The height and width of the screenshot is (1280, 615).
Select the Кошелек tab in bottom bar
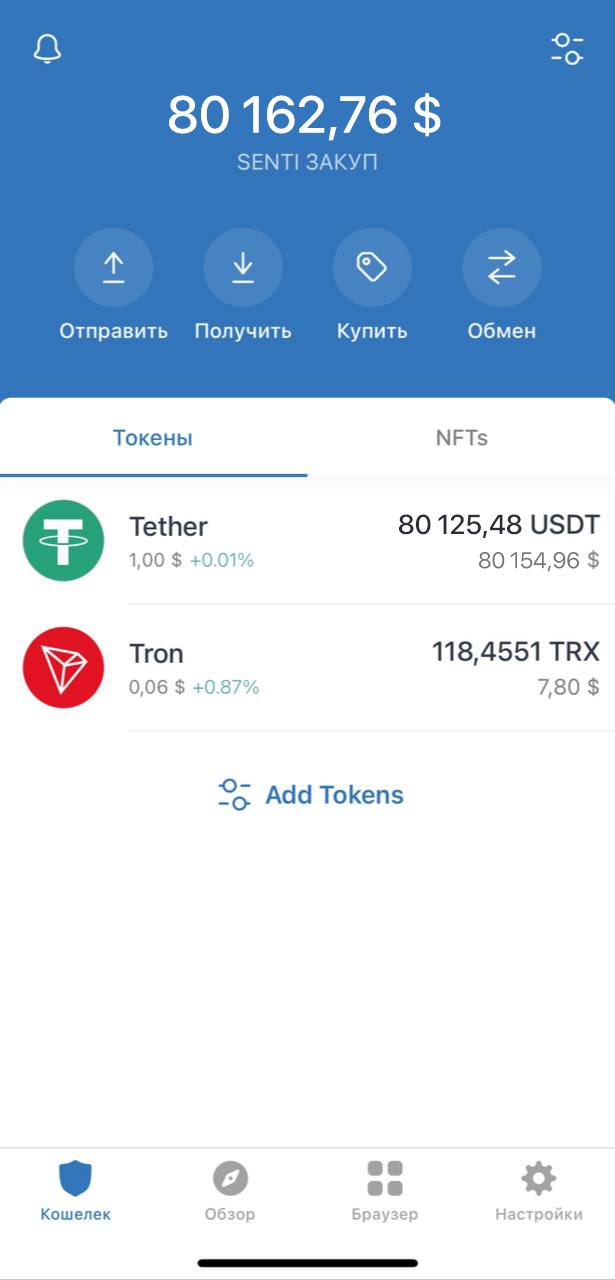coord(76,1191)
